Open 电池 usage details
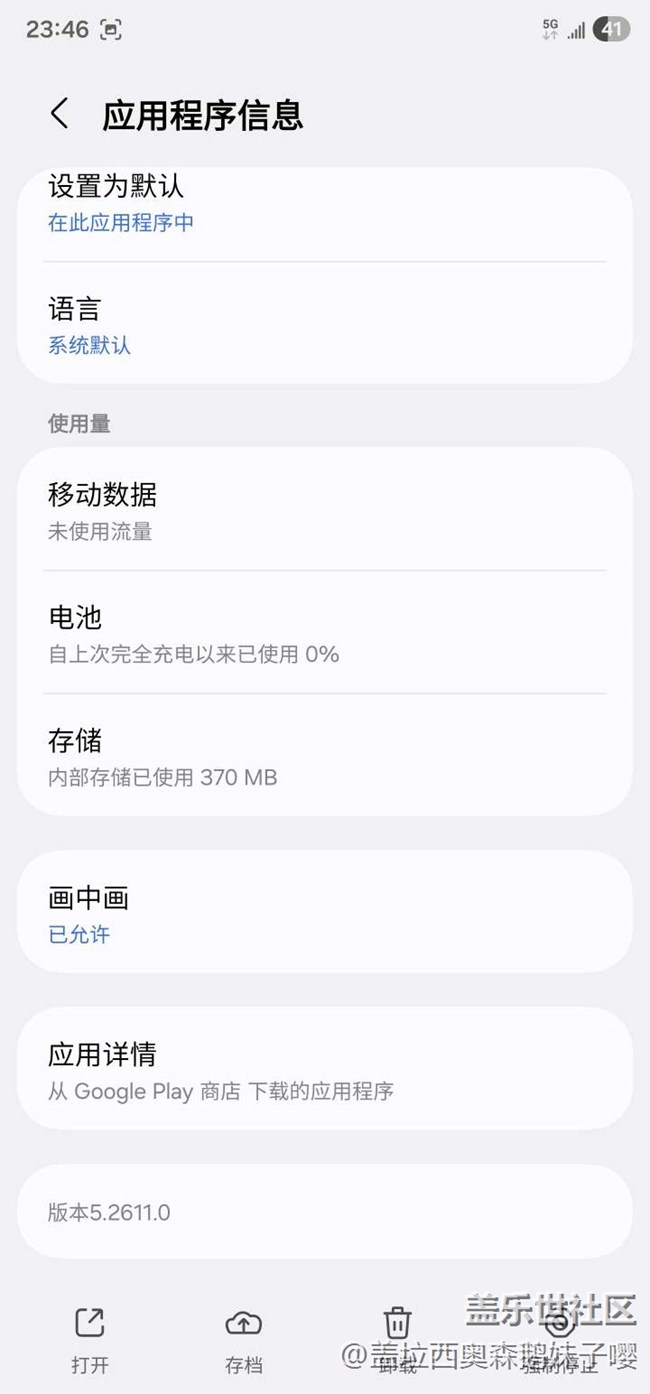Image resolution: width=650 pixels, height=1394 pixels. (x=324, y=634)
